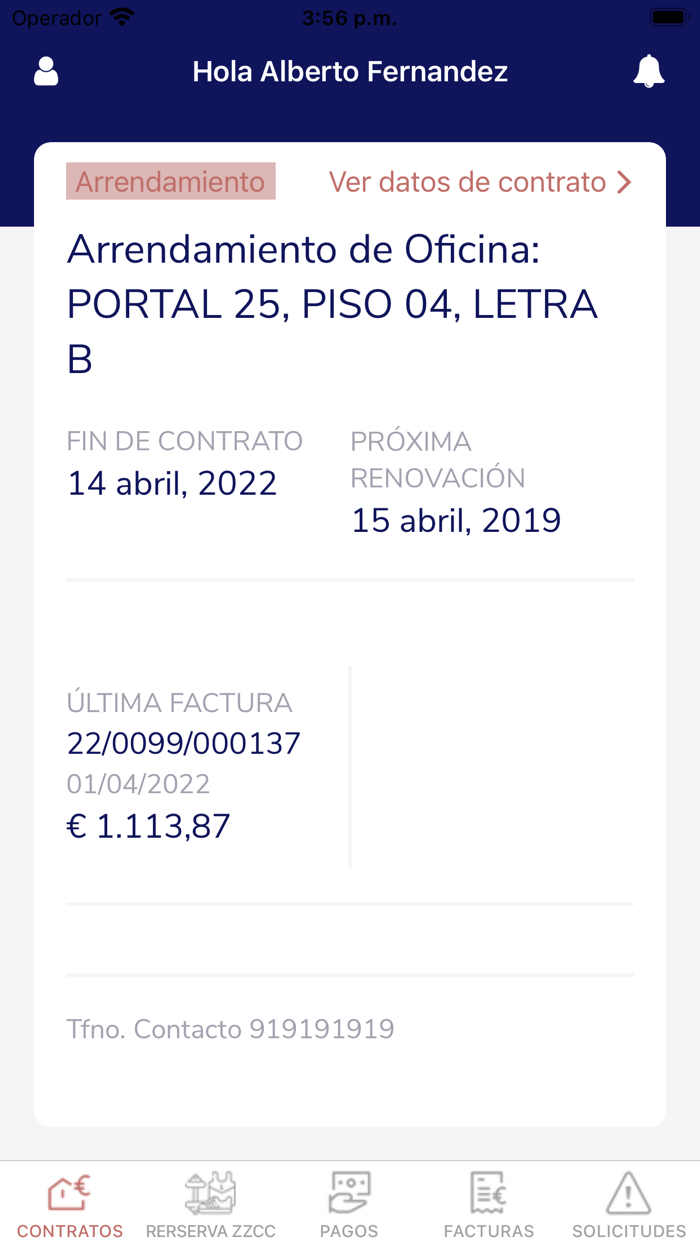Switch to the Rerserva ZZCC tab
700x1244 pixels.
(x=210, y=1204)
